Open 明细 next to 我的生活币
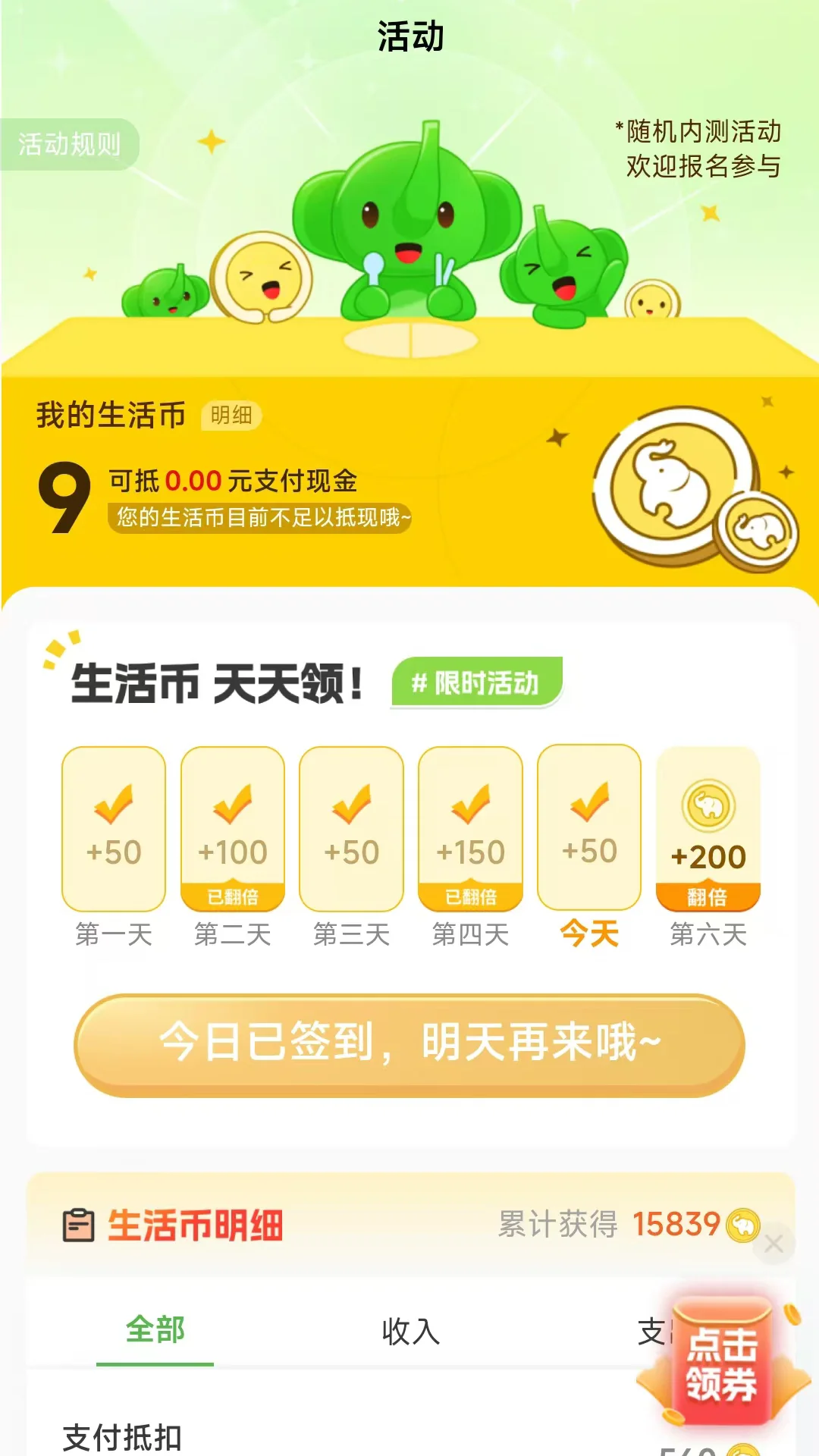 231,416
